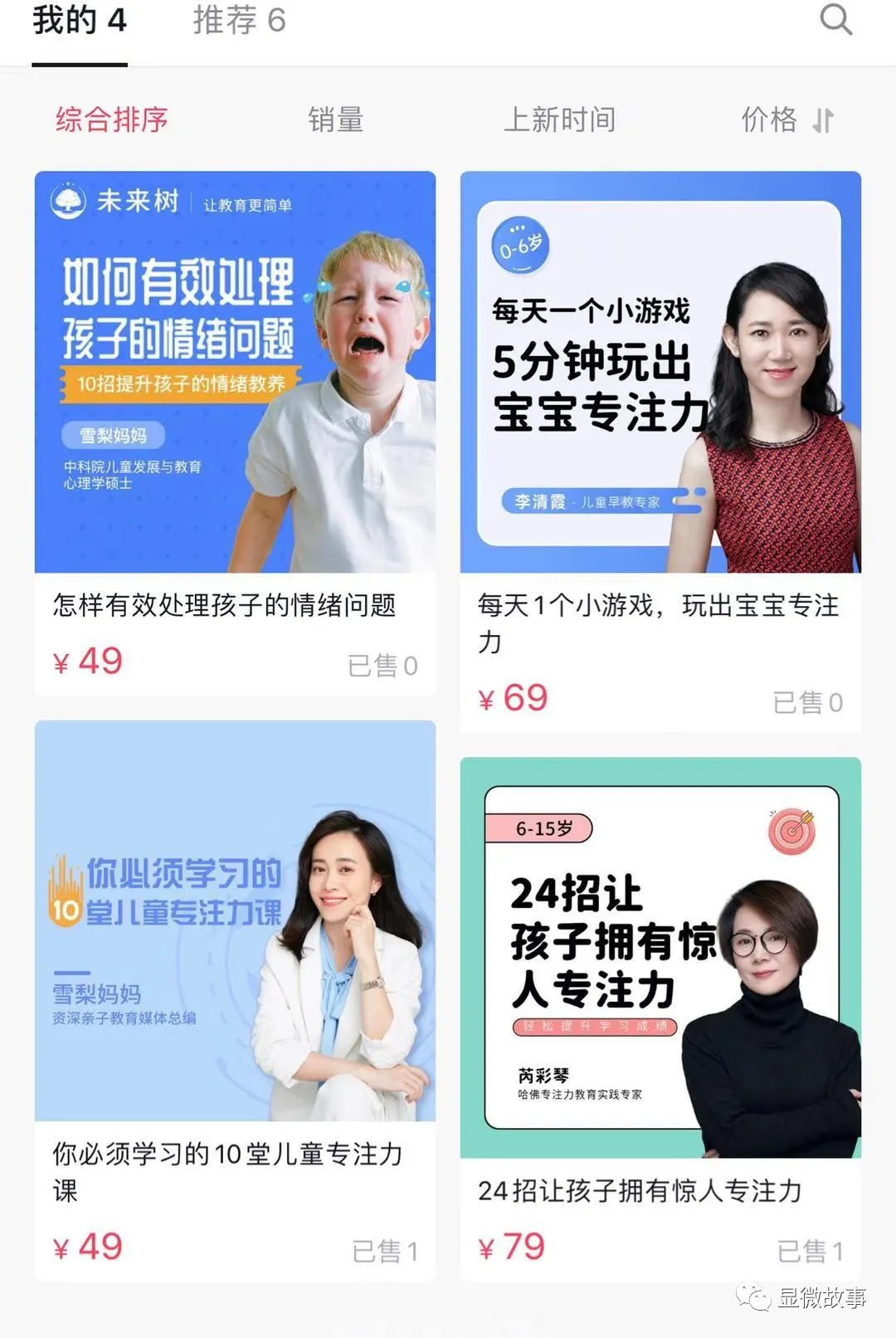
Task: Switch to the 我的 4 tab
Action: (80, 22)
